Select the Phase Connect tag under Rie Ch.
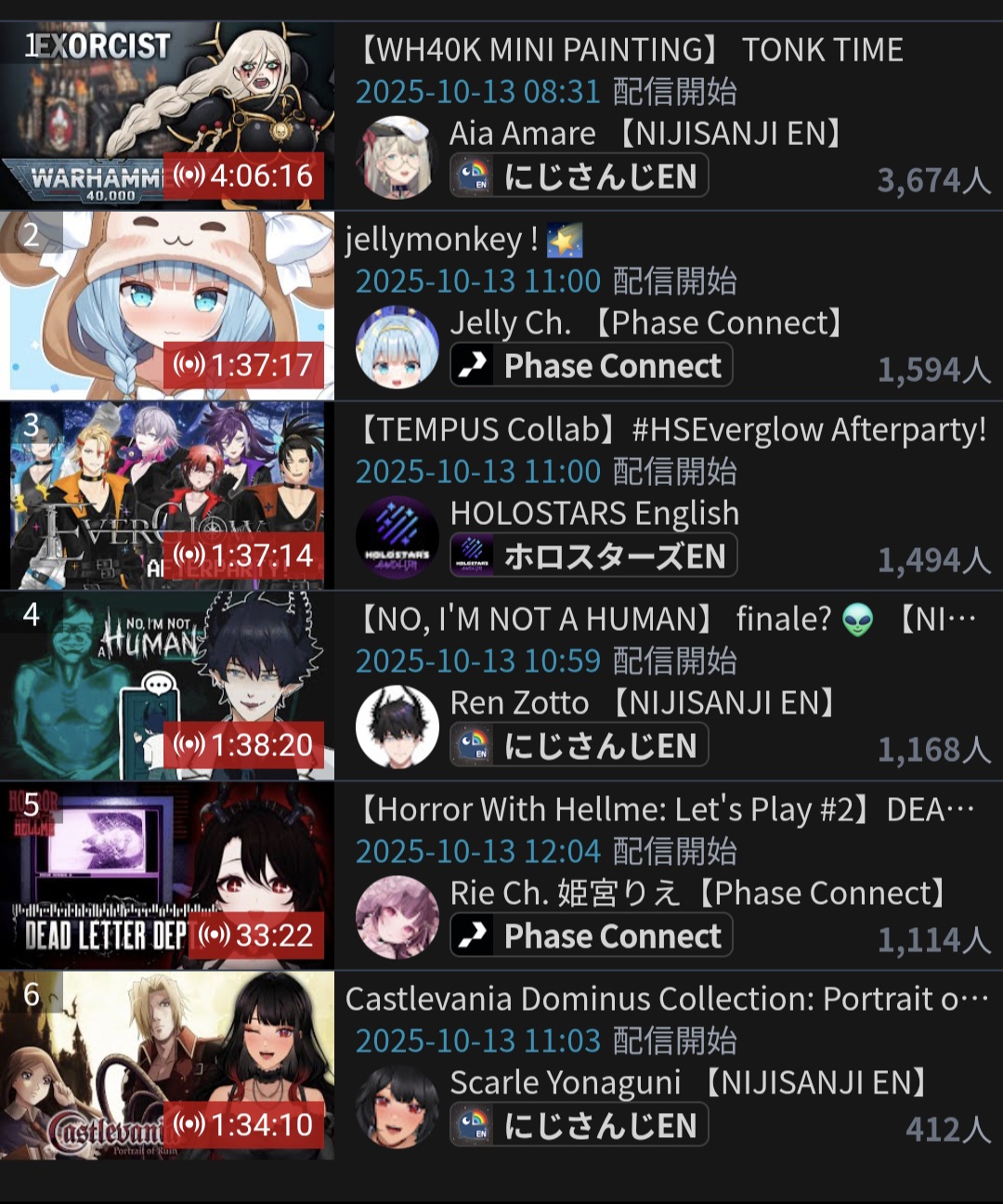The height and width of the screenshot is (1204, 1003). point(592,936)
